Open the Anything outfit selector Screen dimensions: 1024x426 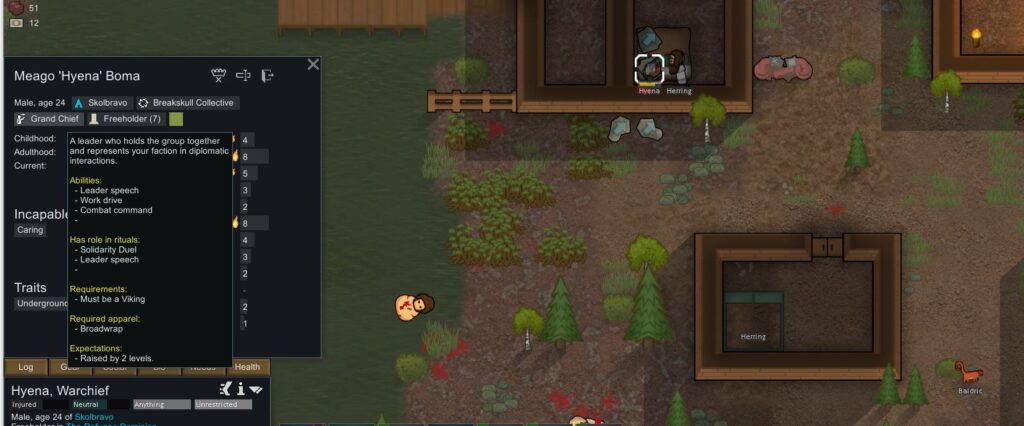click(x=161, y=405)
